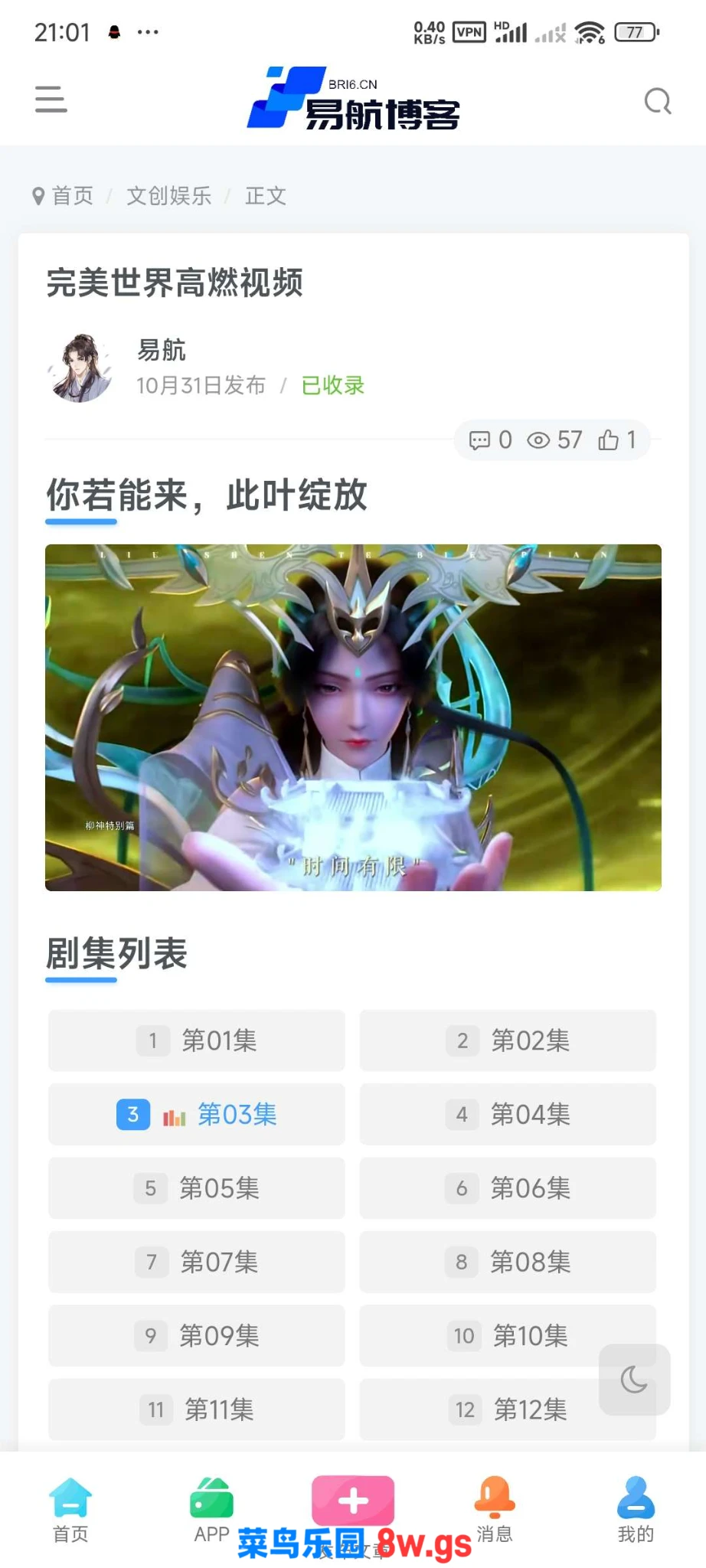Viewport: 706px width, 1568px height.
Task: Play episode 第09集
Action: pos(197,1336)
